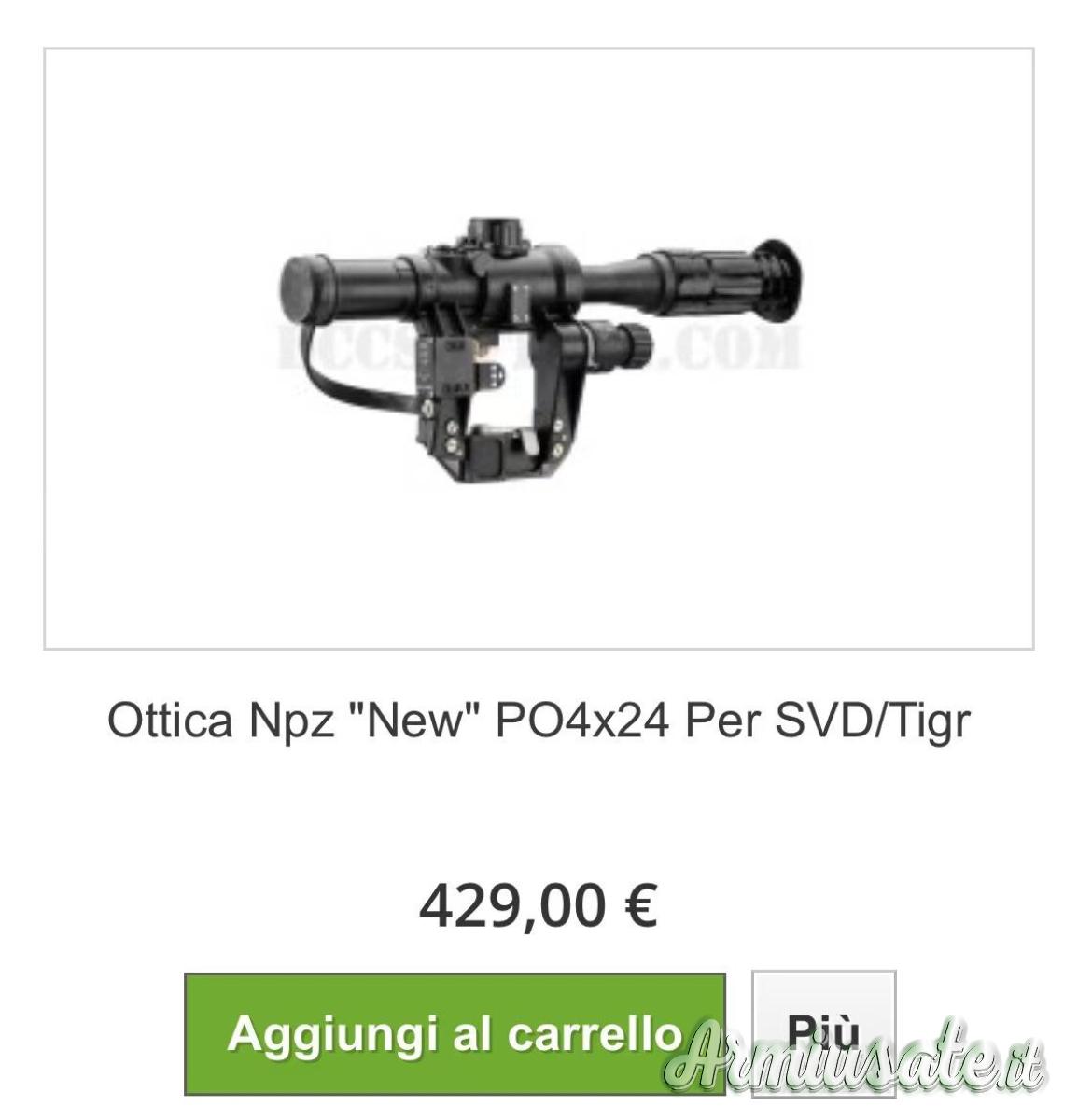
Task: Add the PO4x24 scope to cart
Action: pyautogui.click(x=455, y=1034)
